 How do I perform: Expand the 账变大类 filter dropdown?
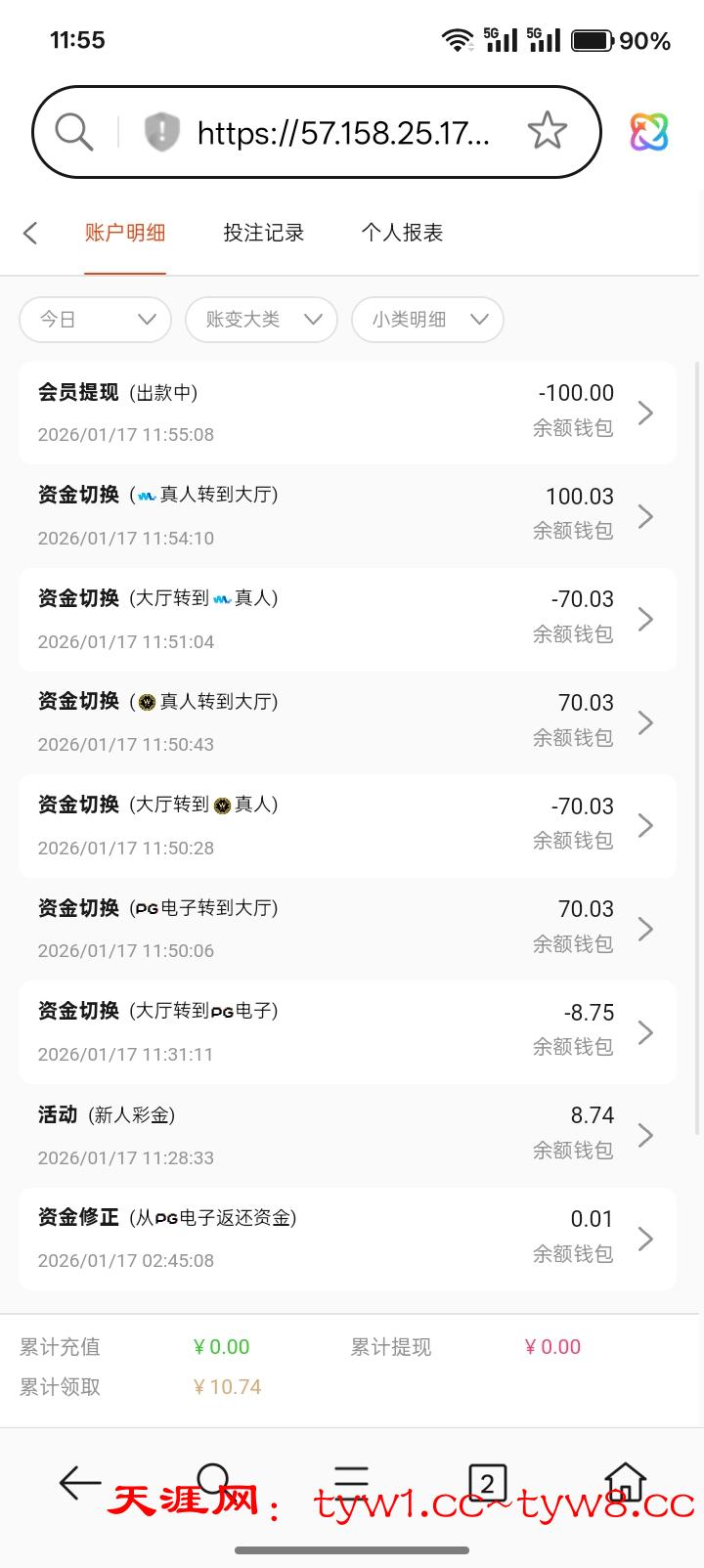[x=261, y=320]
